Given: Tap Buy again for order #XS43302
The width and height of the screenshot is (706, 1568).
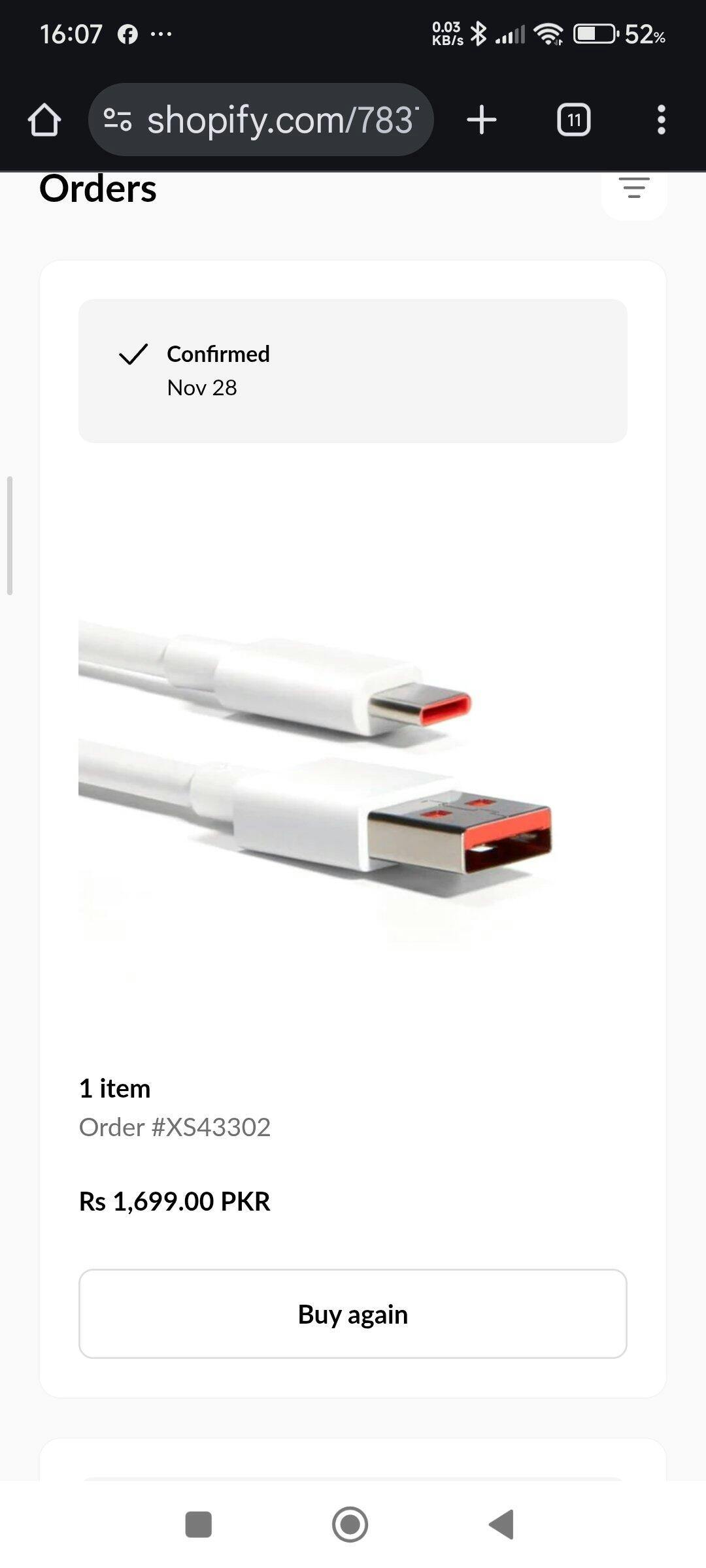Looking at the screenshot, I should tap(353, 1314).
